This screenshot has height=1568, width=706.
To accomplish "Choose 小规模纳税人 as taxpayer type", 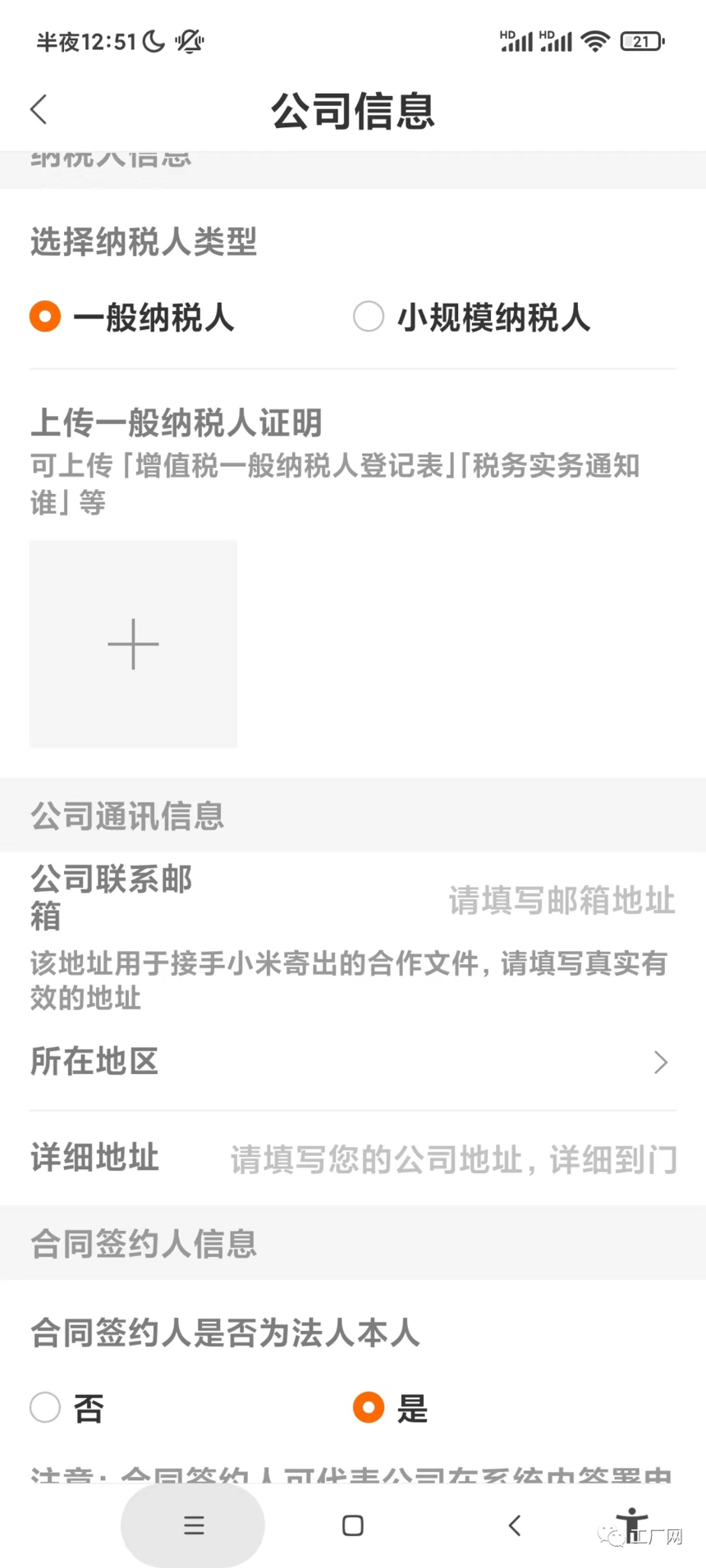I will point(471,317).
